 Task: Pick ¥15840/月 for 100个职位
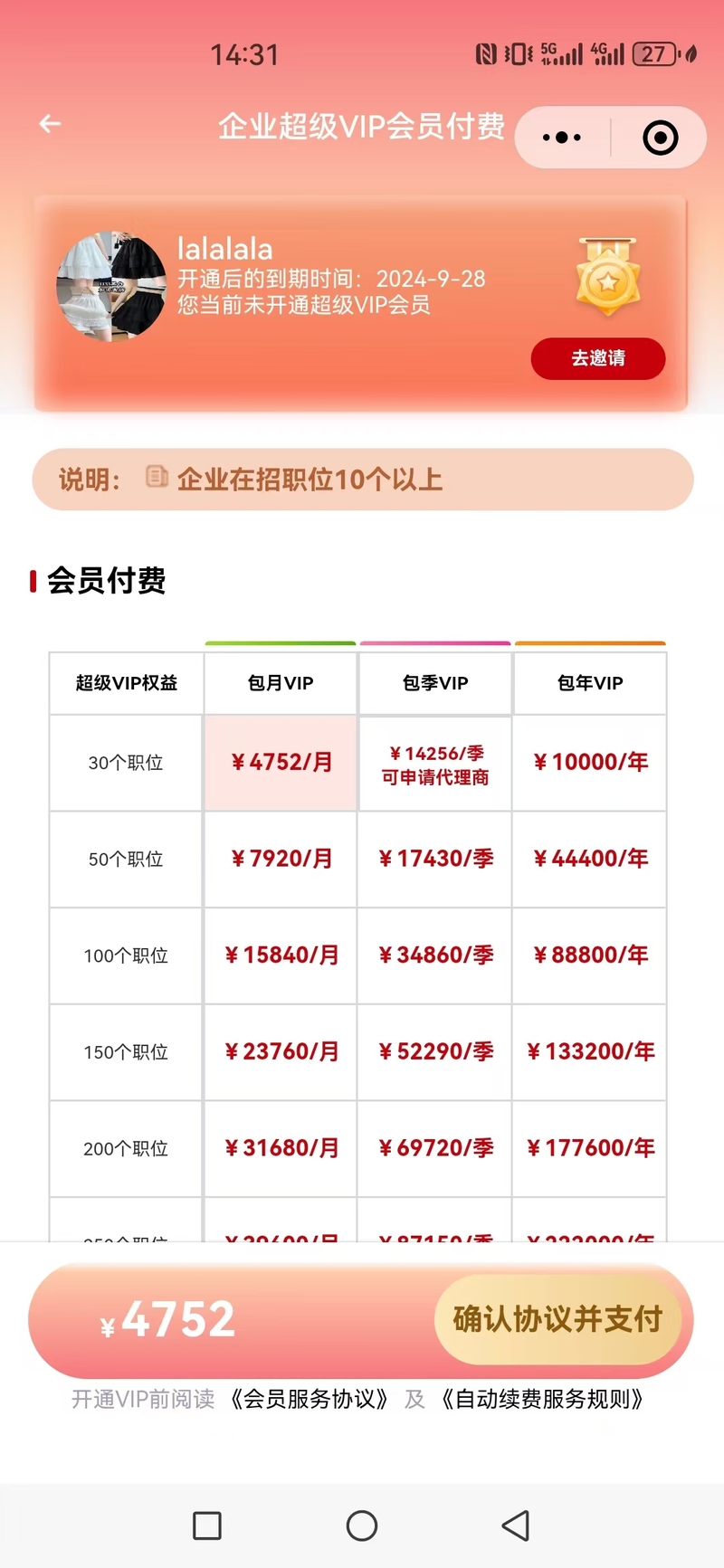(x=281, y=955)
